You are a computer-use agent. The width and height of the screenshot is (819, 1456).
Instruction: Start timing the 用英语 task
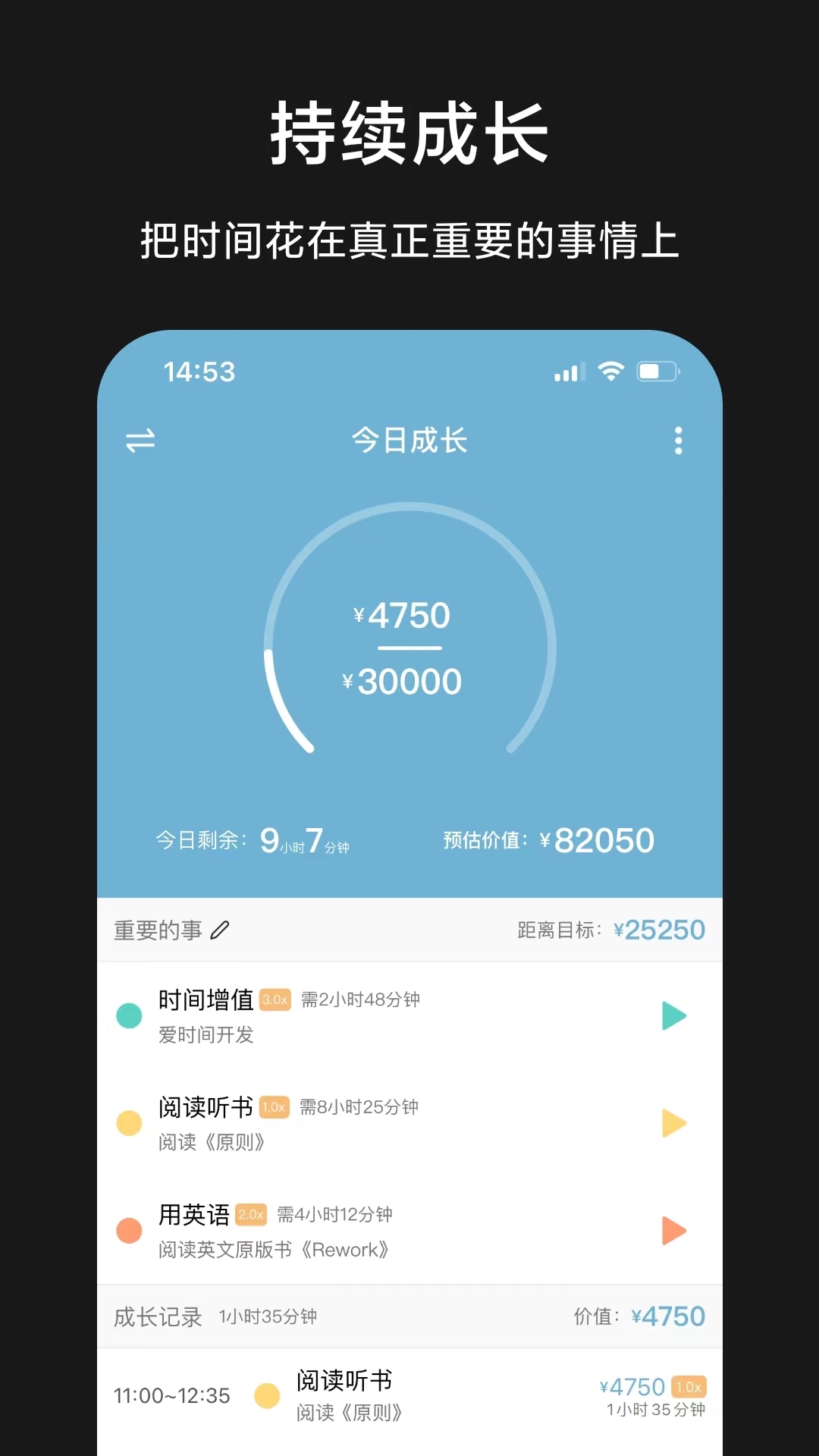click(673, 1231)
